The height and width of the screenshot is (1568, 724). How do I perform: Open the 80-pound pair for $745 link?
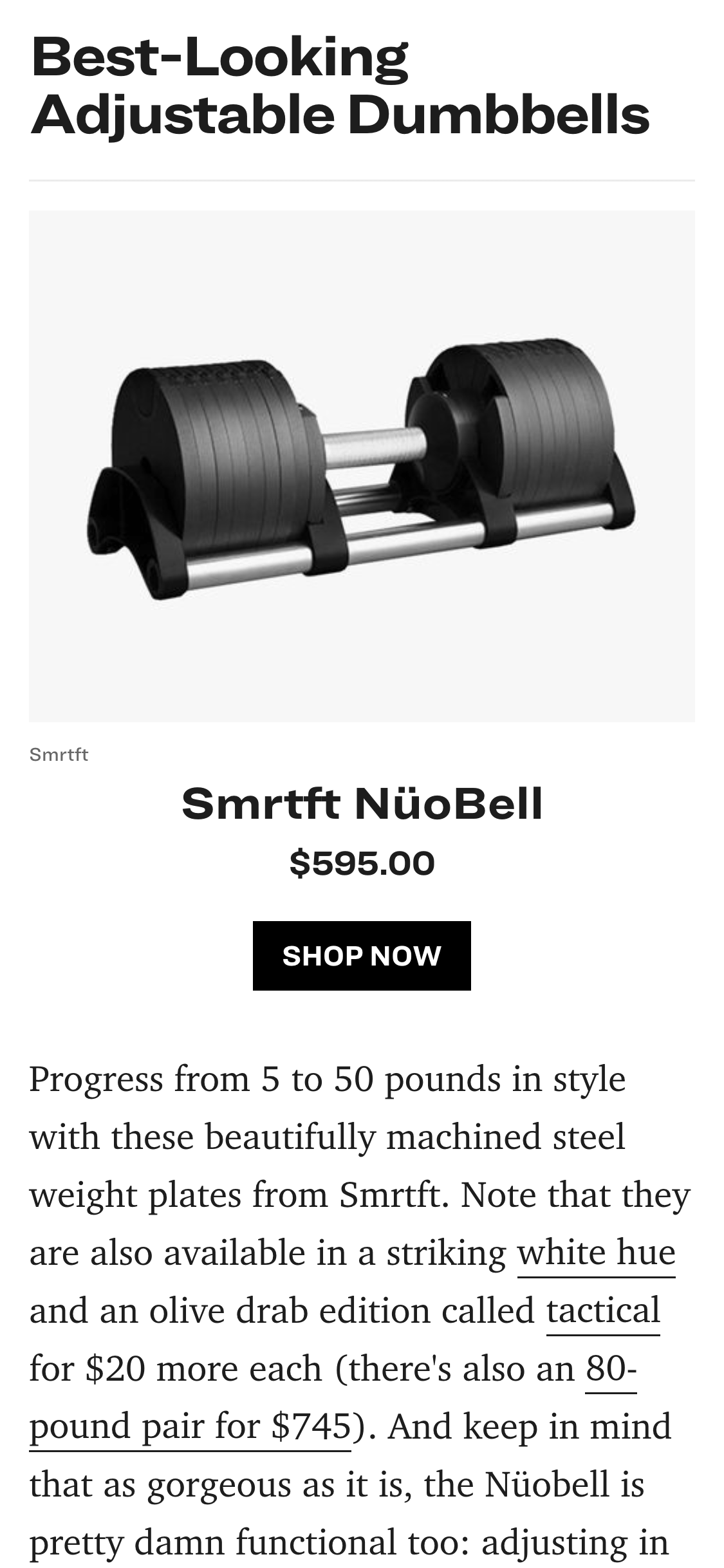(190, 1427)
